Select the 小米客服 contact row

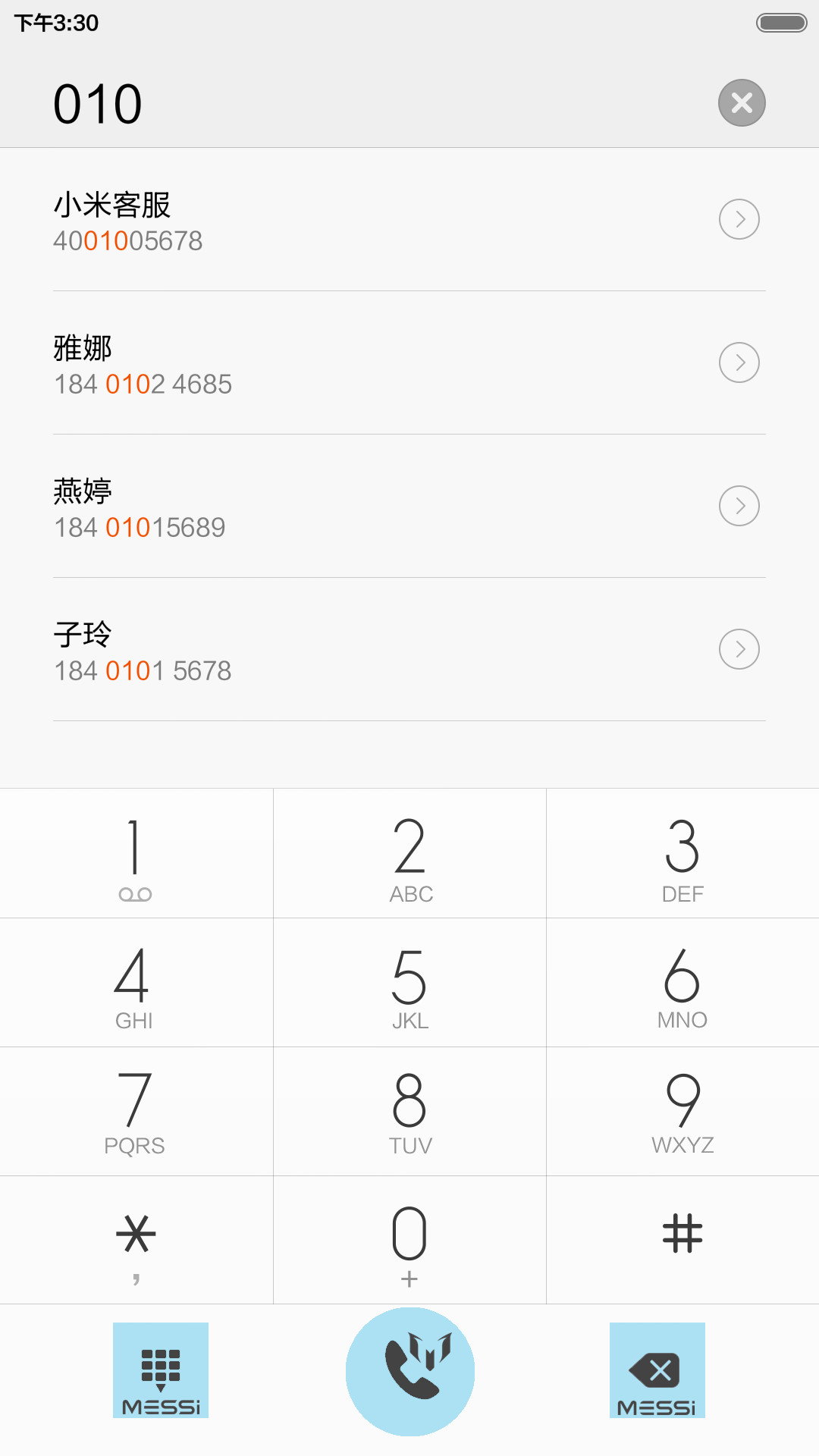pos(409,220)
